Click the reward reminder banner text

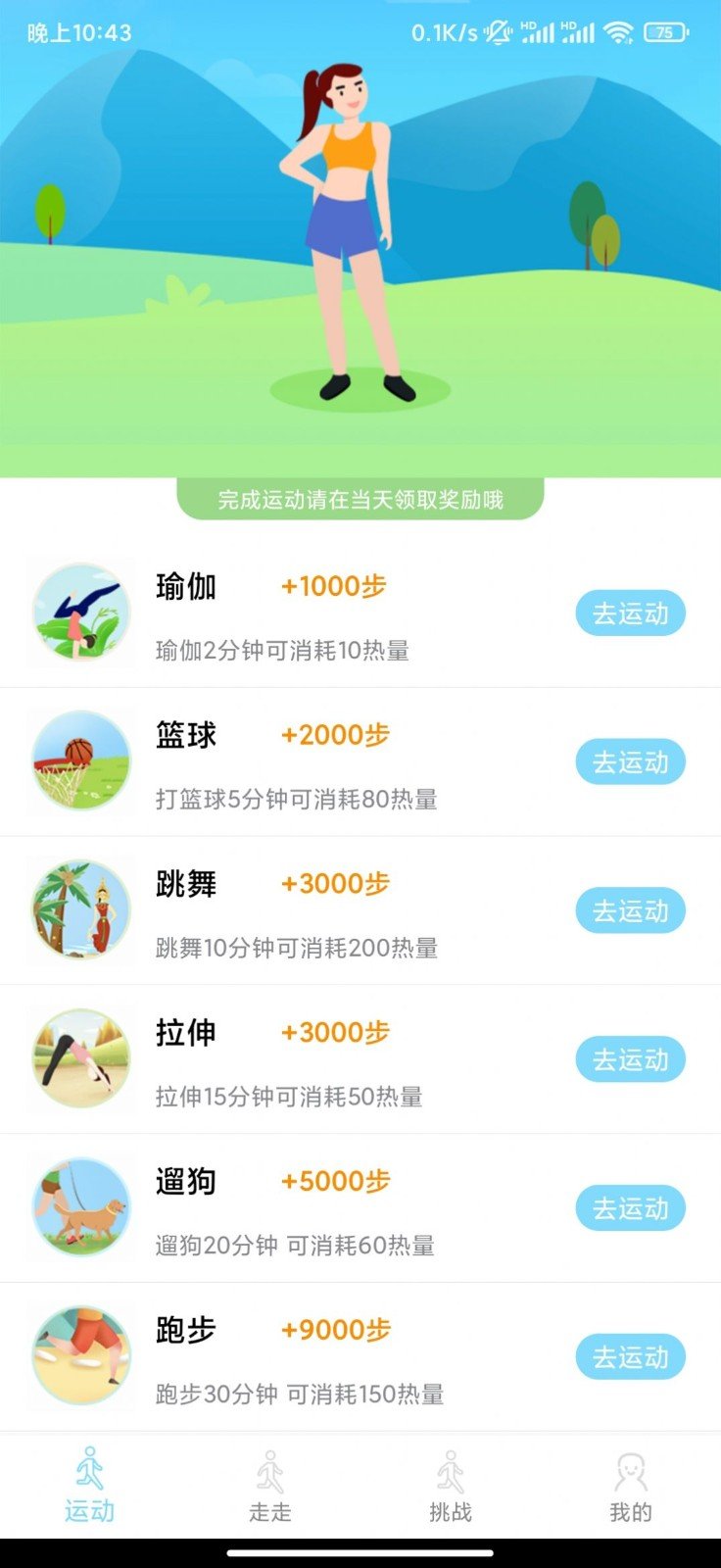tap(360, 498)
